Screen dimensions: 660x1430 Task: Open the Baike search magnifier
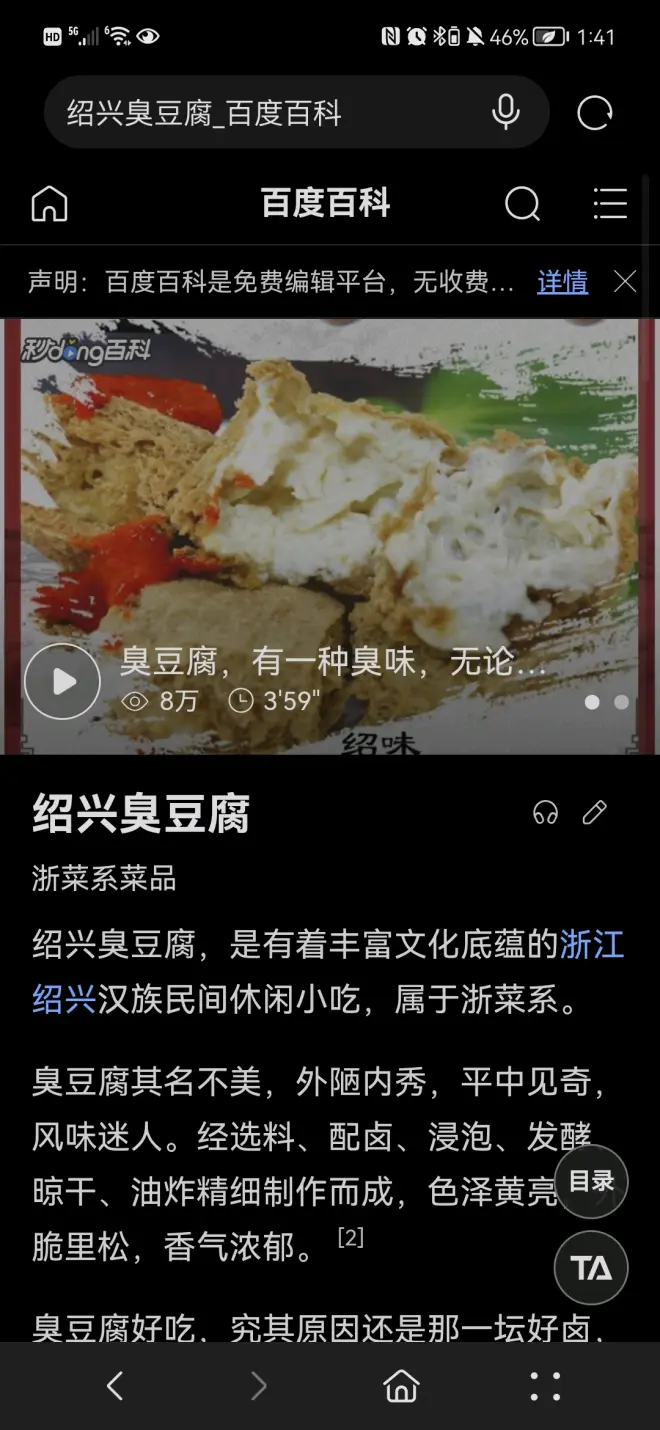[522, 204]
